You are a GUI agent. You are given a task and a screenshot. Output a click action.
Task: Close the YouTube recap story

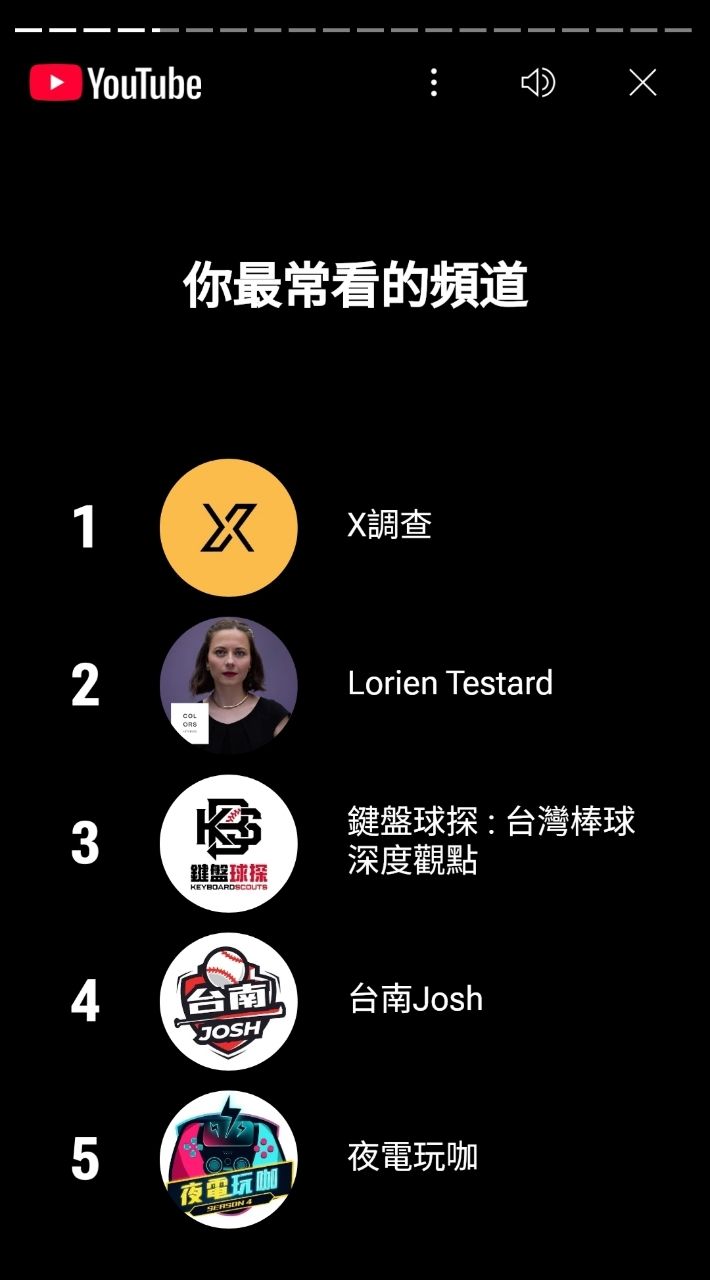pyautogui.click(x=643, y=82)
